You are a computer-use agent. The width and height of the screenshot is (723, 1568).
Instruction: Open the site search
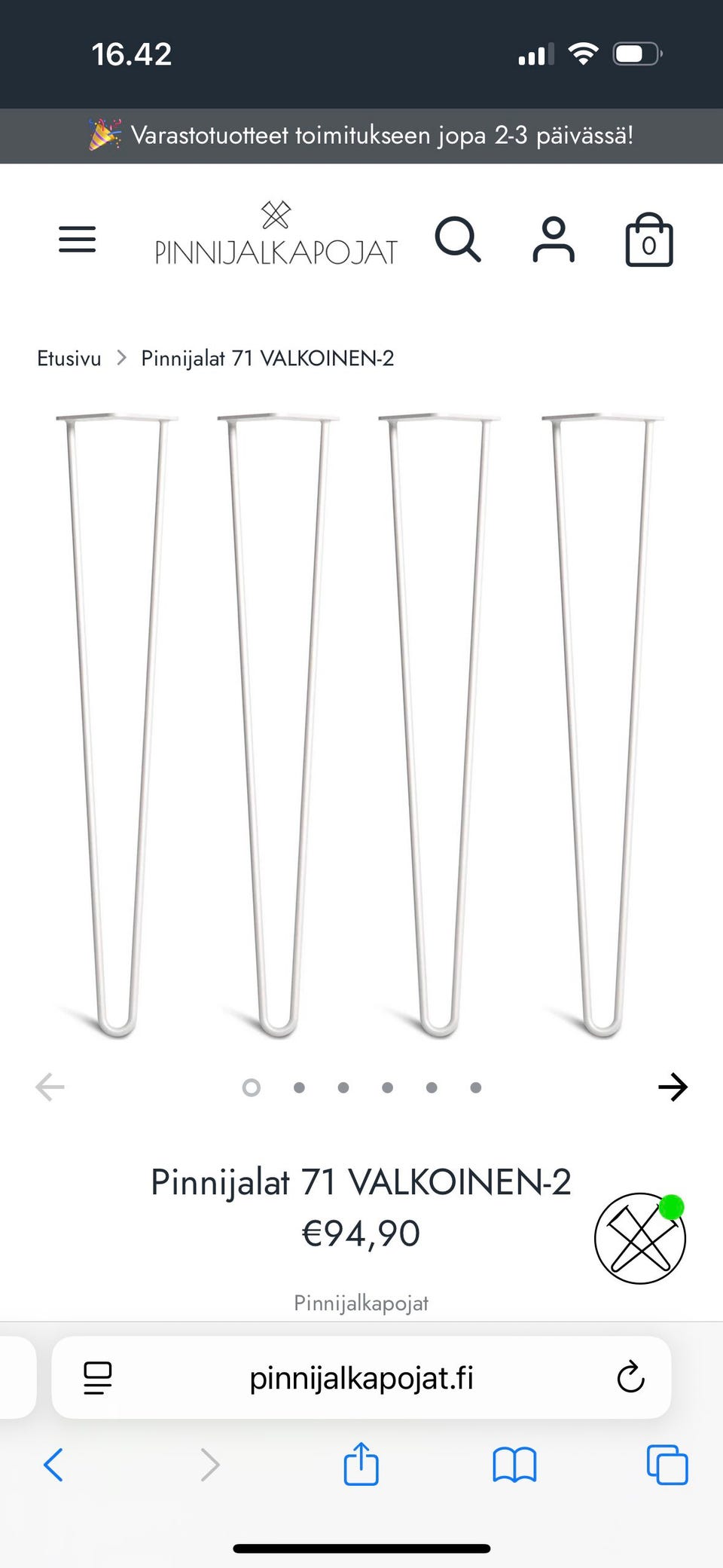coord(457,240)
